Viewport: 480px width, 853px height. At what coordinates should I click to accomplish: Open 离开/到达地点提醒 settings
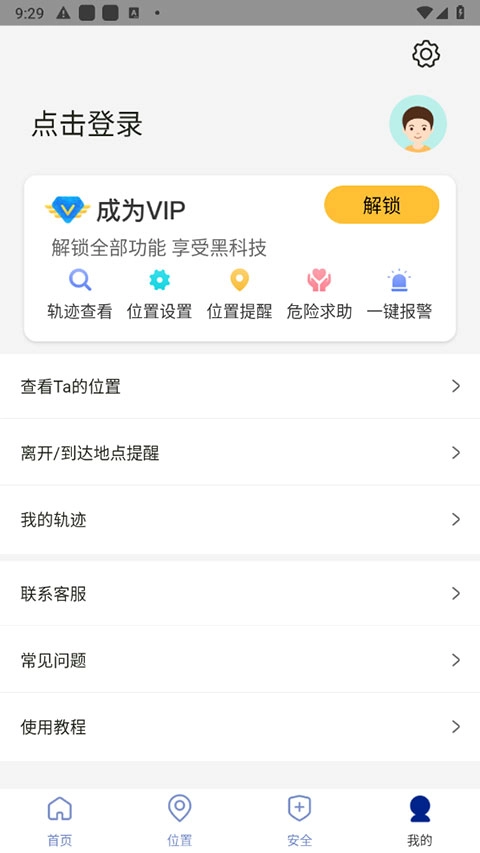point(240,453)
